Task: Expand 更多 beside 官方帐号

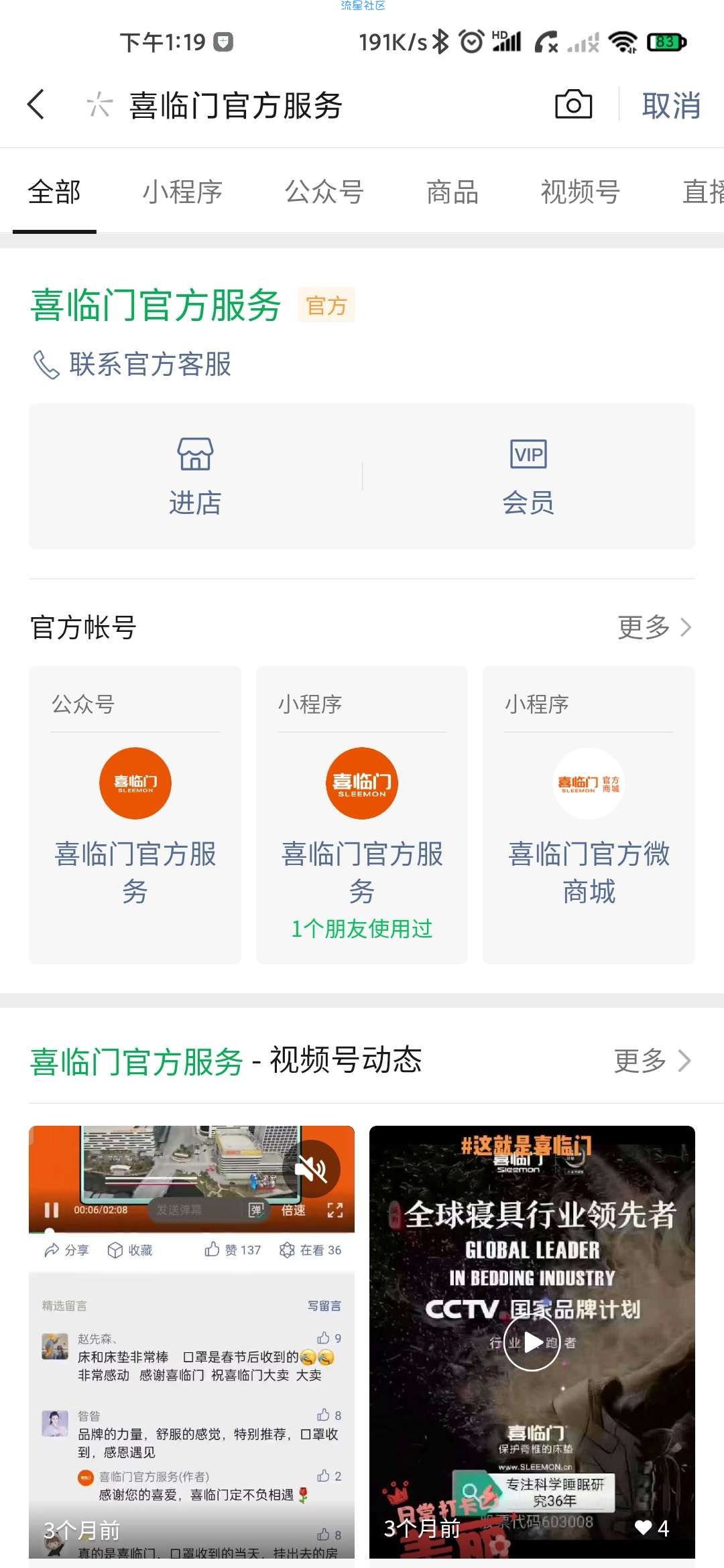Action: click(654, 628)
